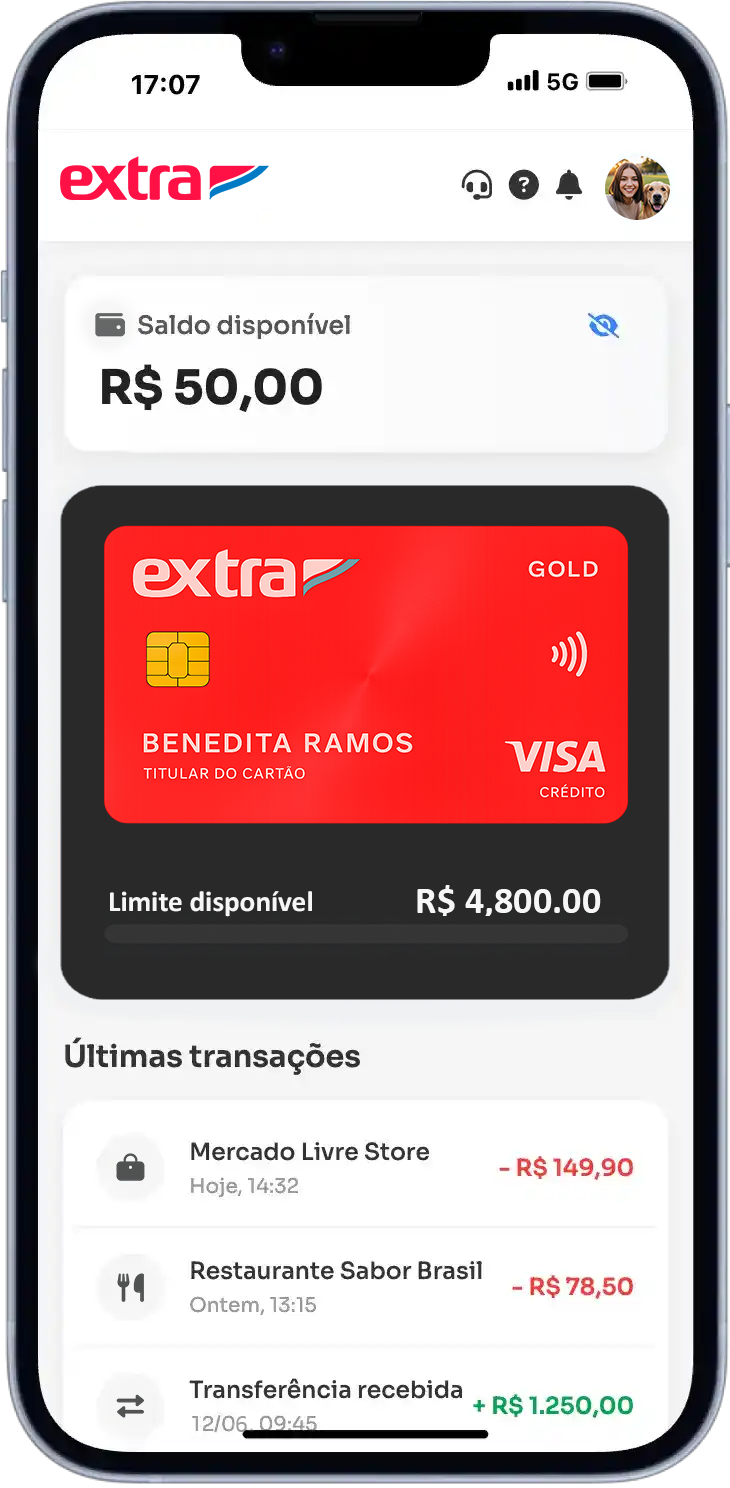Open the notifications bell

tap(569, 185)
